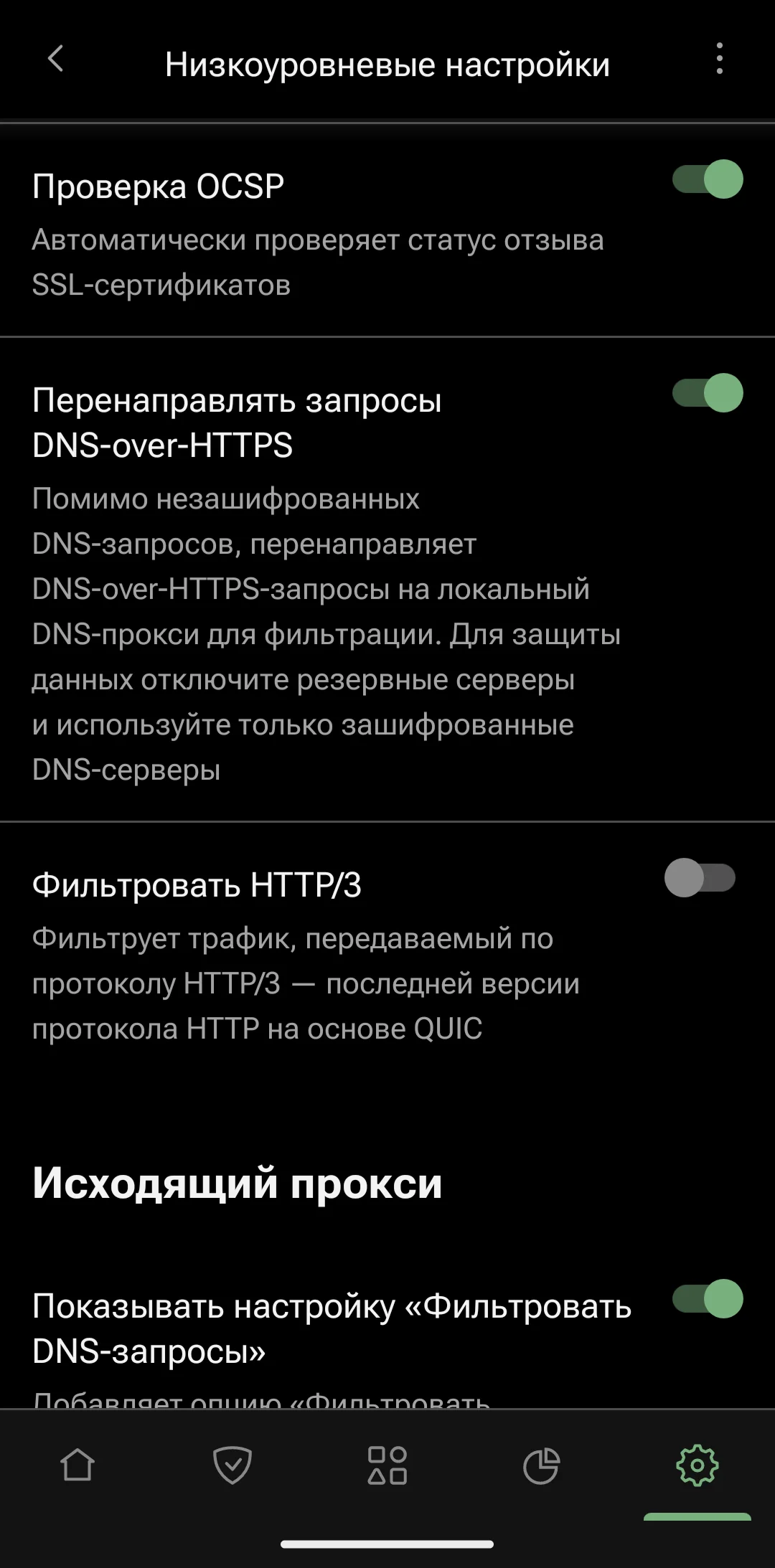Image resolution: width=775 pixels, height=1568 pixels.
Task: Turn off Перенаправлять запросы DNS-over-HTTPS
Action: point(707,393)
